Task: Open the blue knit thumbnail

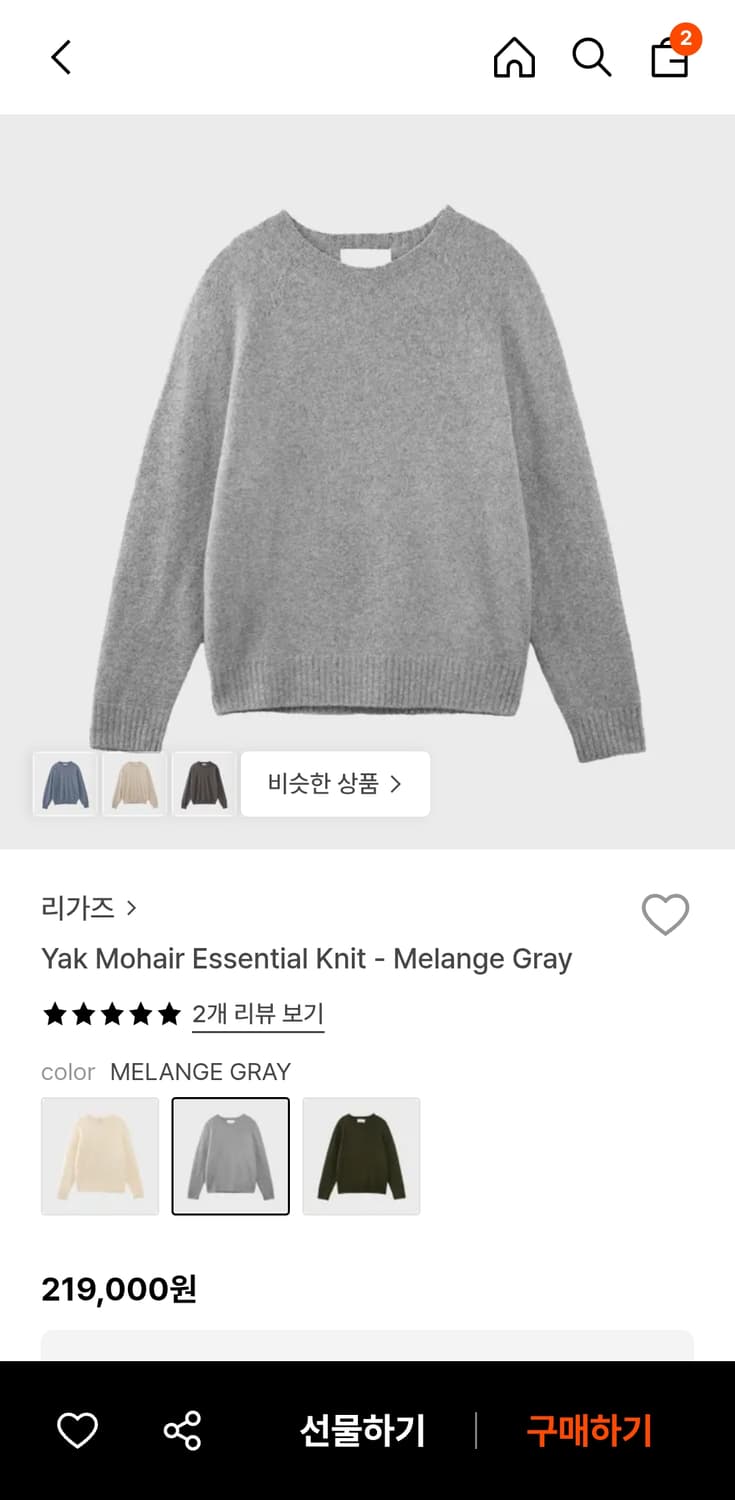Action: pos(64,784)
